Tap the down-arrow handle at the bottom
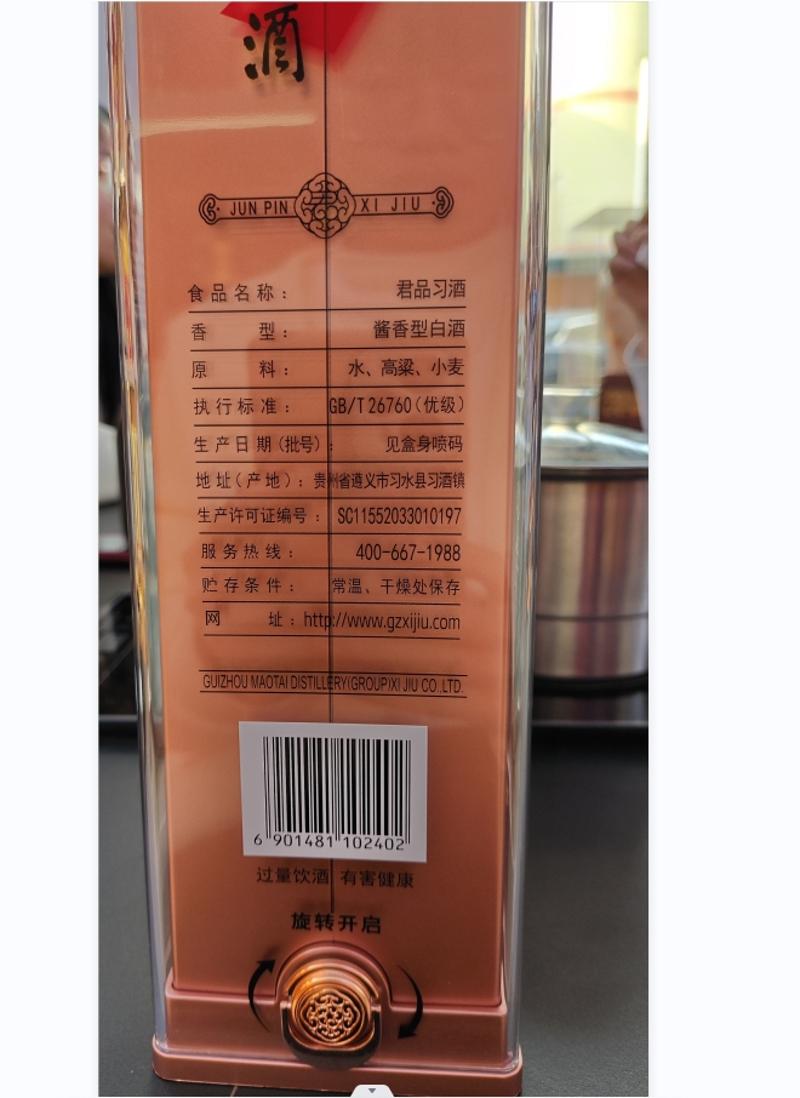This screenshot has width=800, height=1098. [x=372, y=1091]
